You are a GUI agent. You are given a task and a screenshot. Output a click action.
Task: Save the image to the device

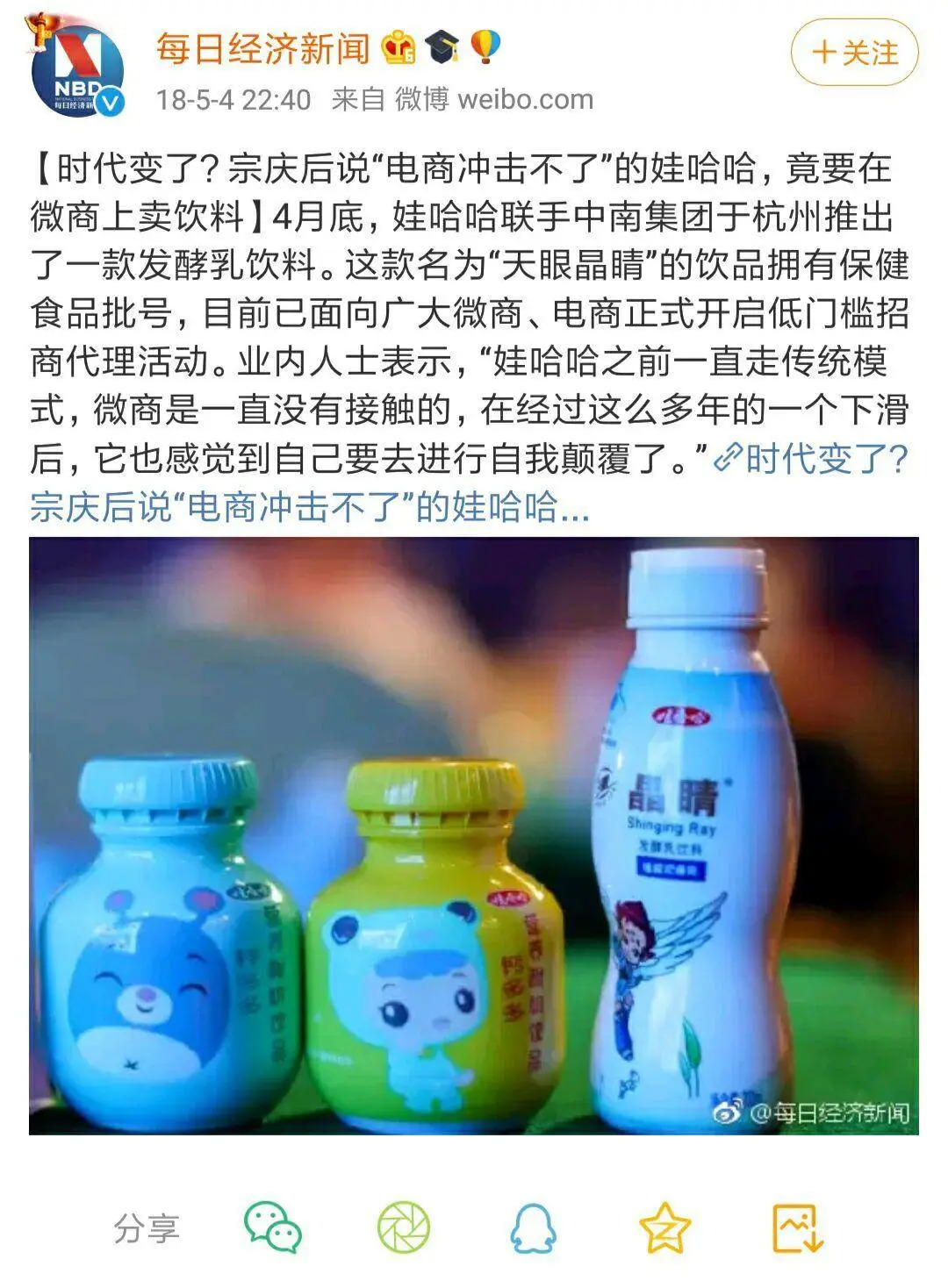pos(797,1227)
